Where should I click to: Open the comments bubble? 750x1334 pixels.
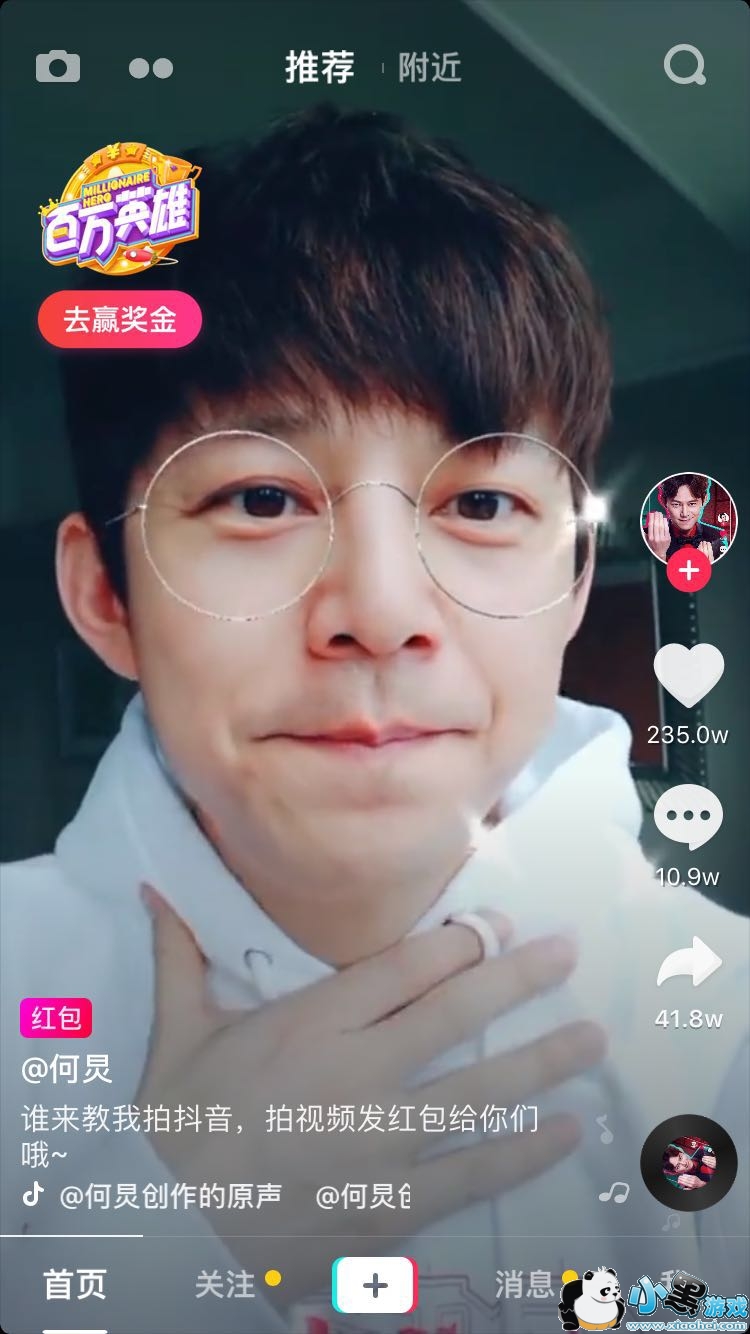(688, 816)
